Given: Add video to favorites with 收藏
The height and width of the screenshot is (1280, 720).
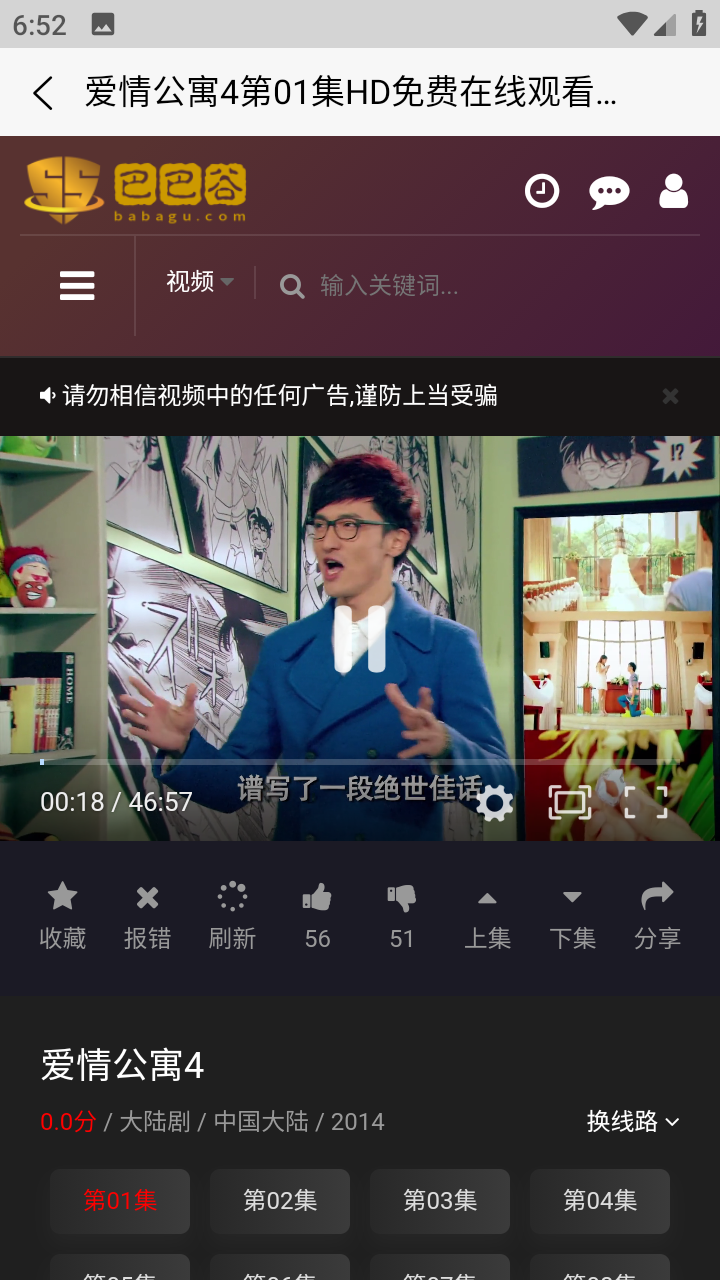Looking at the screenshot, I should (63, 916).
